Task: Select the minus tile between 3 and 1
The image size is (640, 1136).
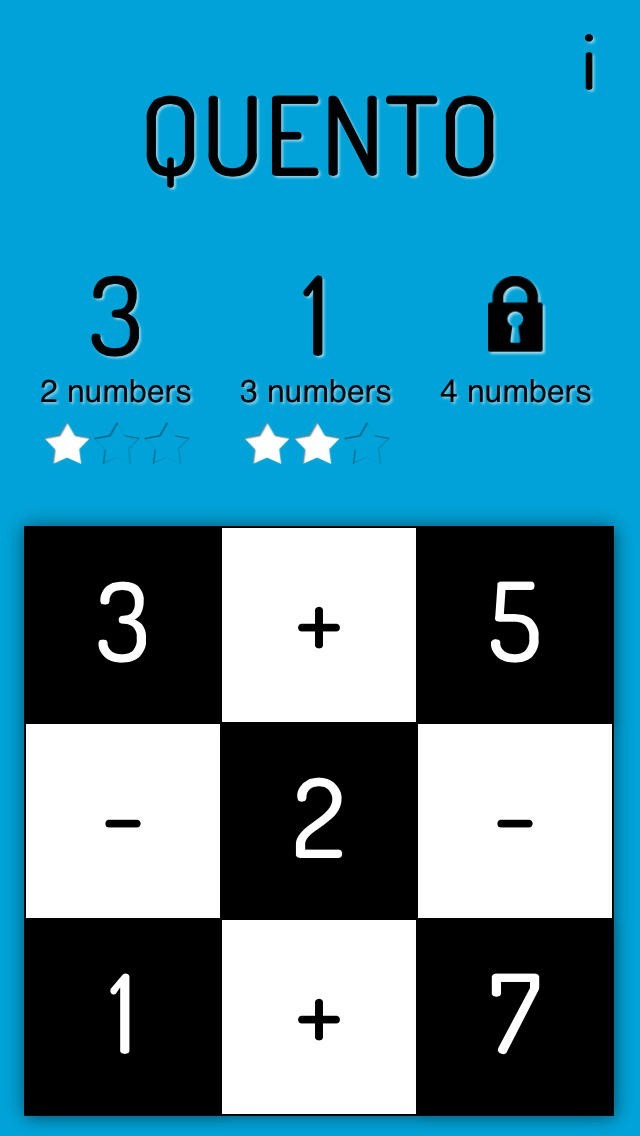Action: (x=122, y=821)
